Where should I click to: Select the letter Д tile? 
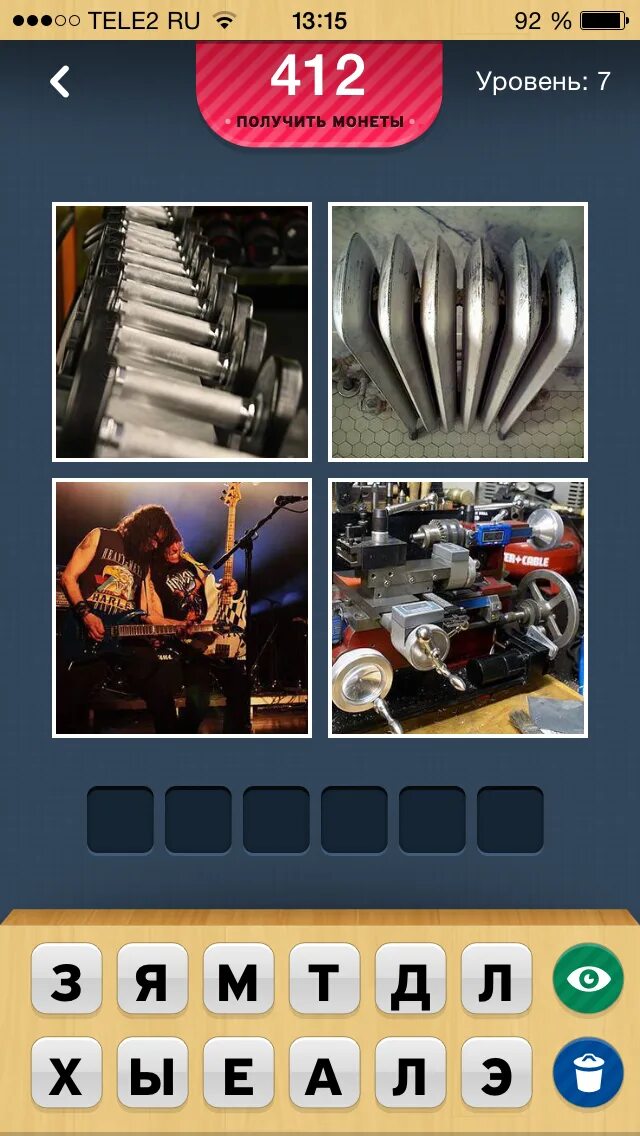[410, 979]
